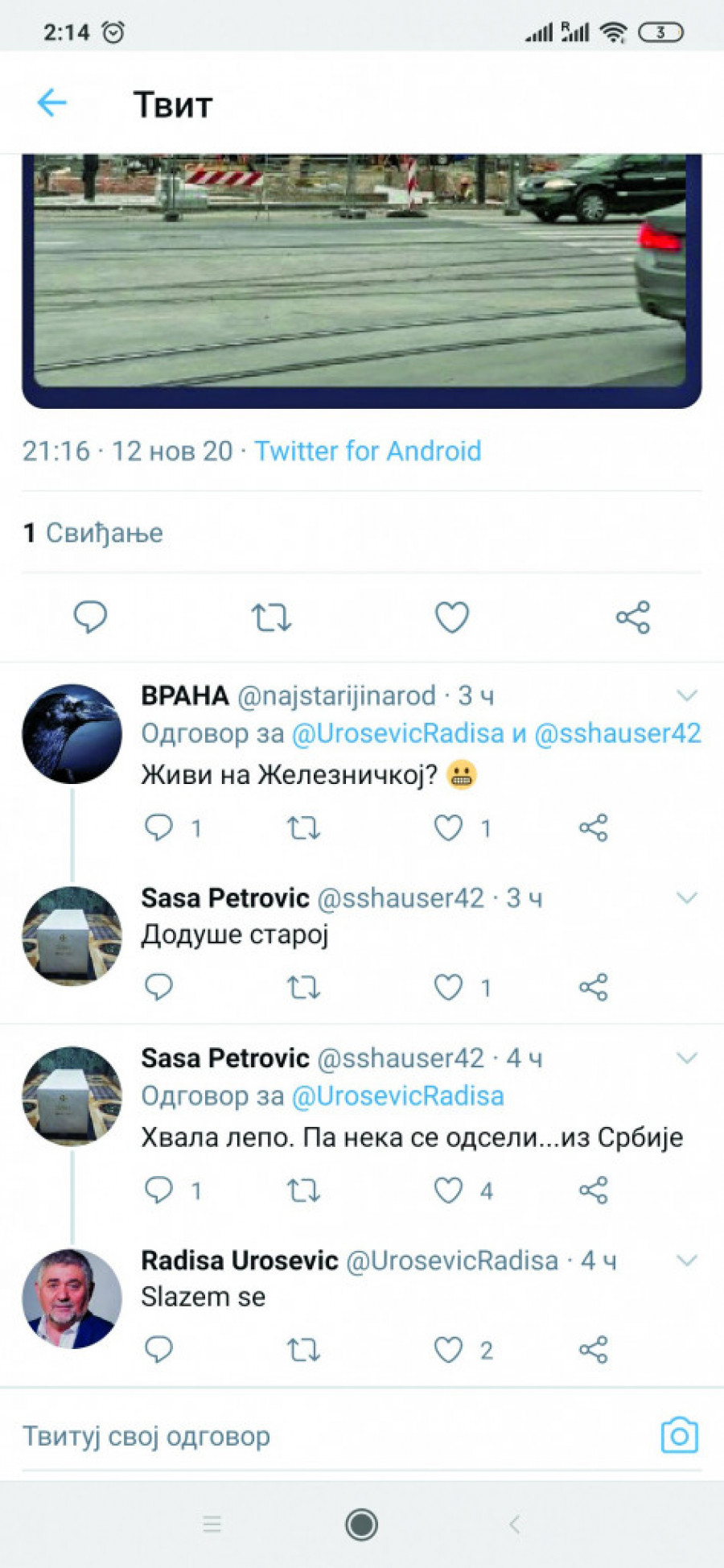Go back using the top arrow
Screen dimensions: 724x1568
tap(52, 103)
